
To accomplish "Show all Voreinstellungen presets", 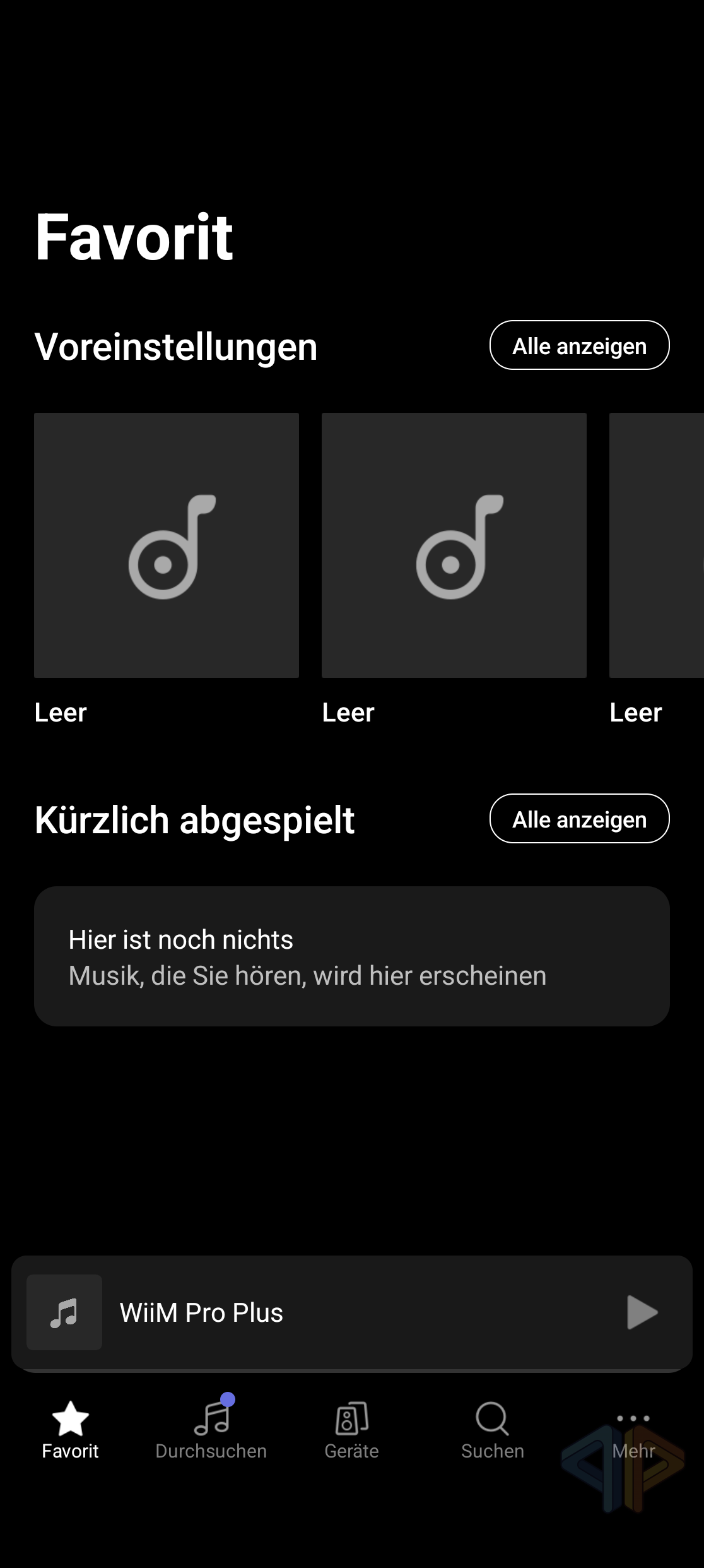I will pyautogui.click(x=579, y=345).
